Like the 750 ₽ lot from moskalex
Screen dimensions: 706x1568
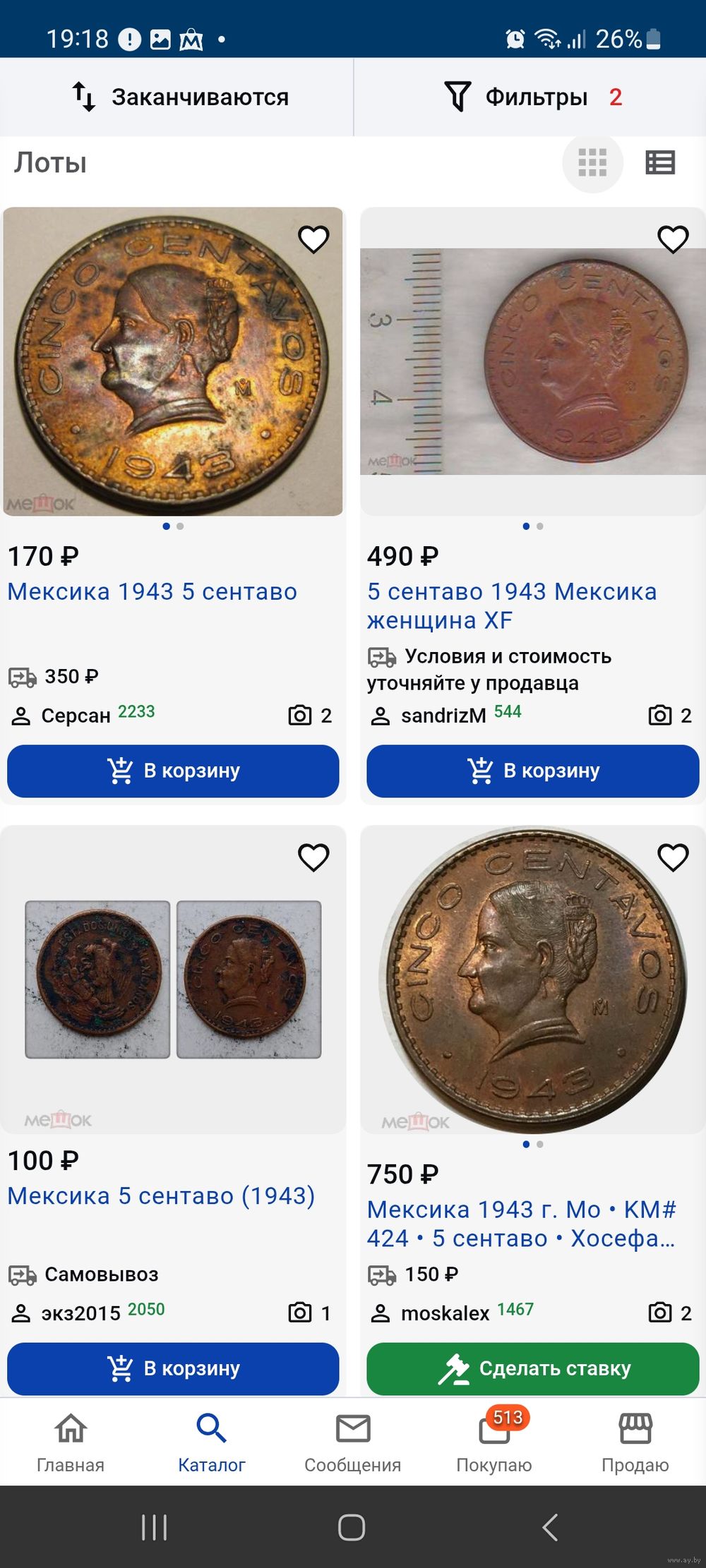(673, 857)
